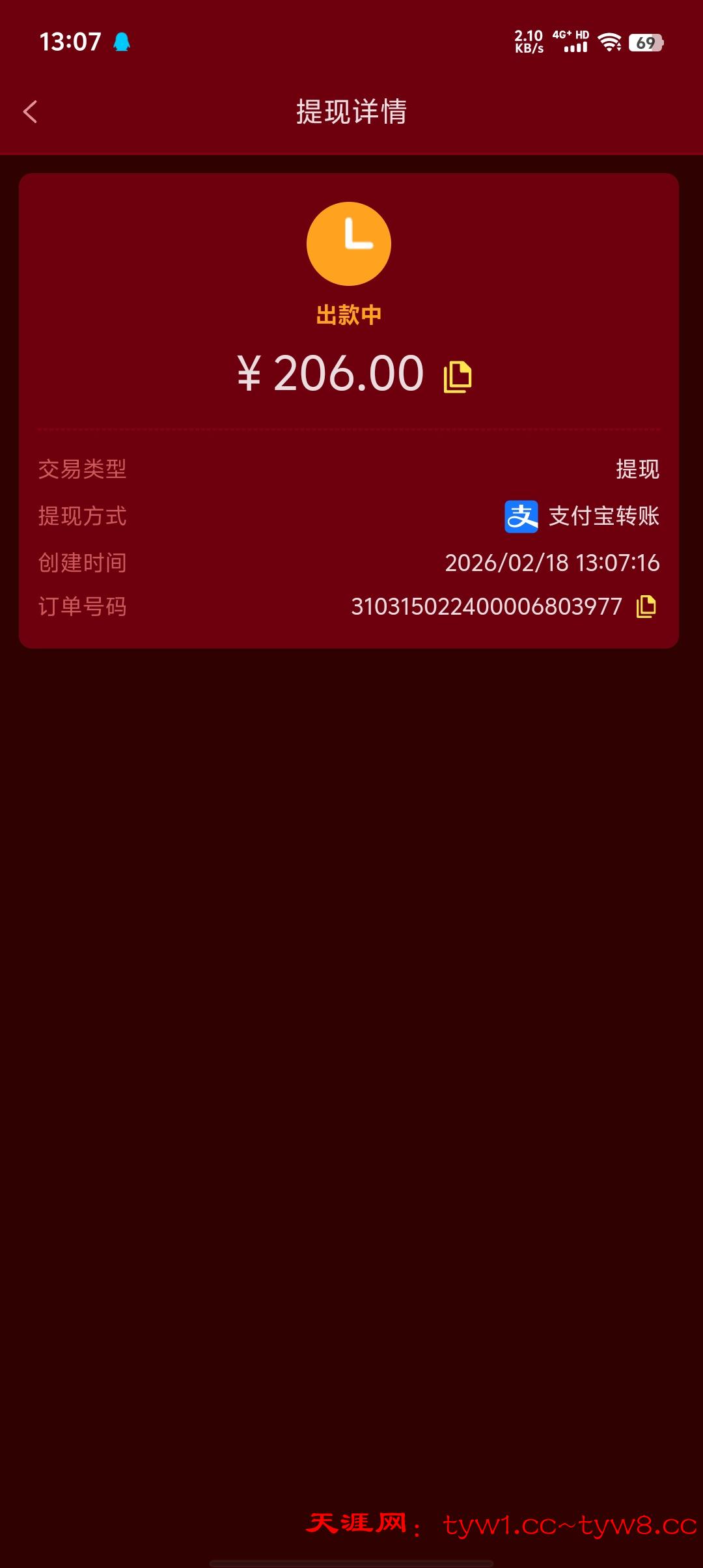Expand the 创建时间 row
This screenshot has height=1568, width=703.
pos(351,563)
